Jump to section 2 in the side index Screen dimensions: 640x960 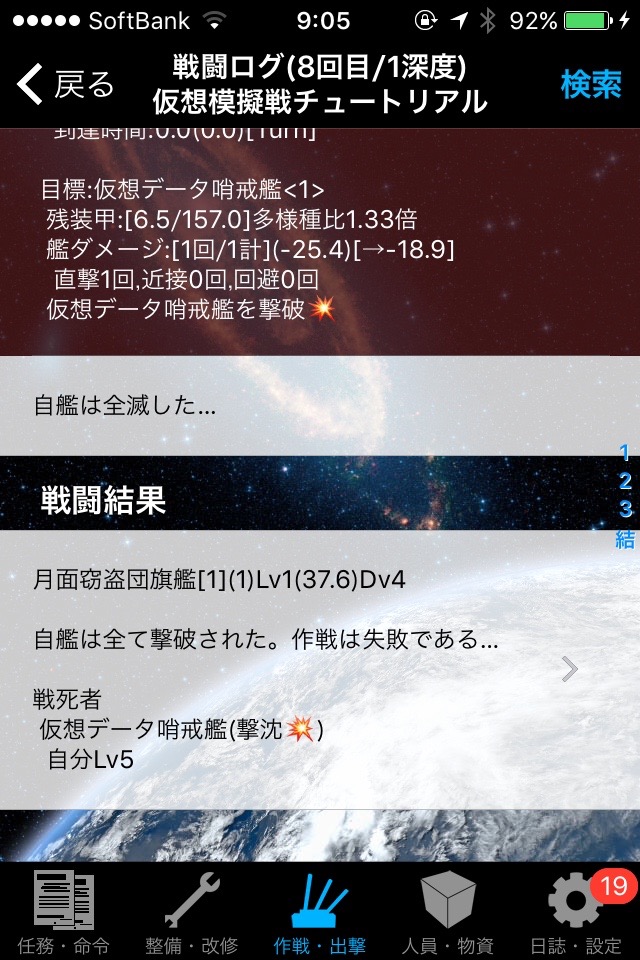tap(625, 481)
